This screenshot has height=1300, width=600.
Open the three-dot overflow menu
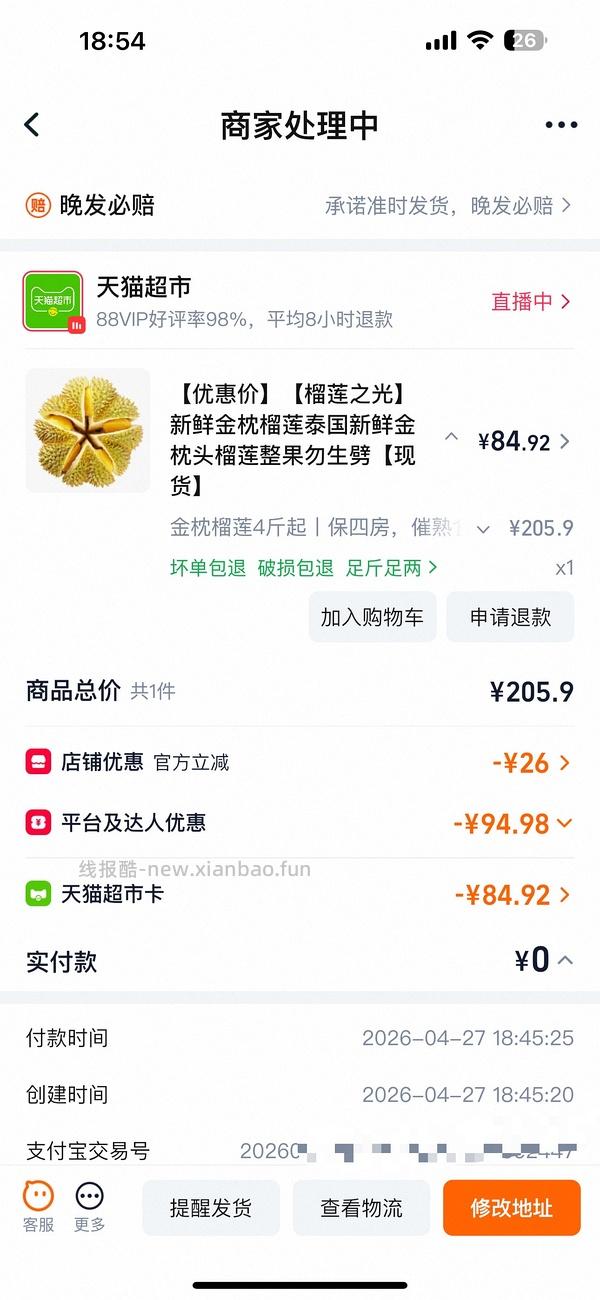click(561, 125)
